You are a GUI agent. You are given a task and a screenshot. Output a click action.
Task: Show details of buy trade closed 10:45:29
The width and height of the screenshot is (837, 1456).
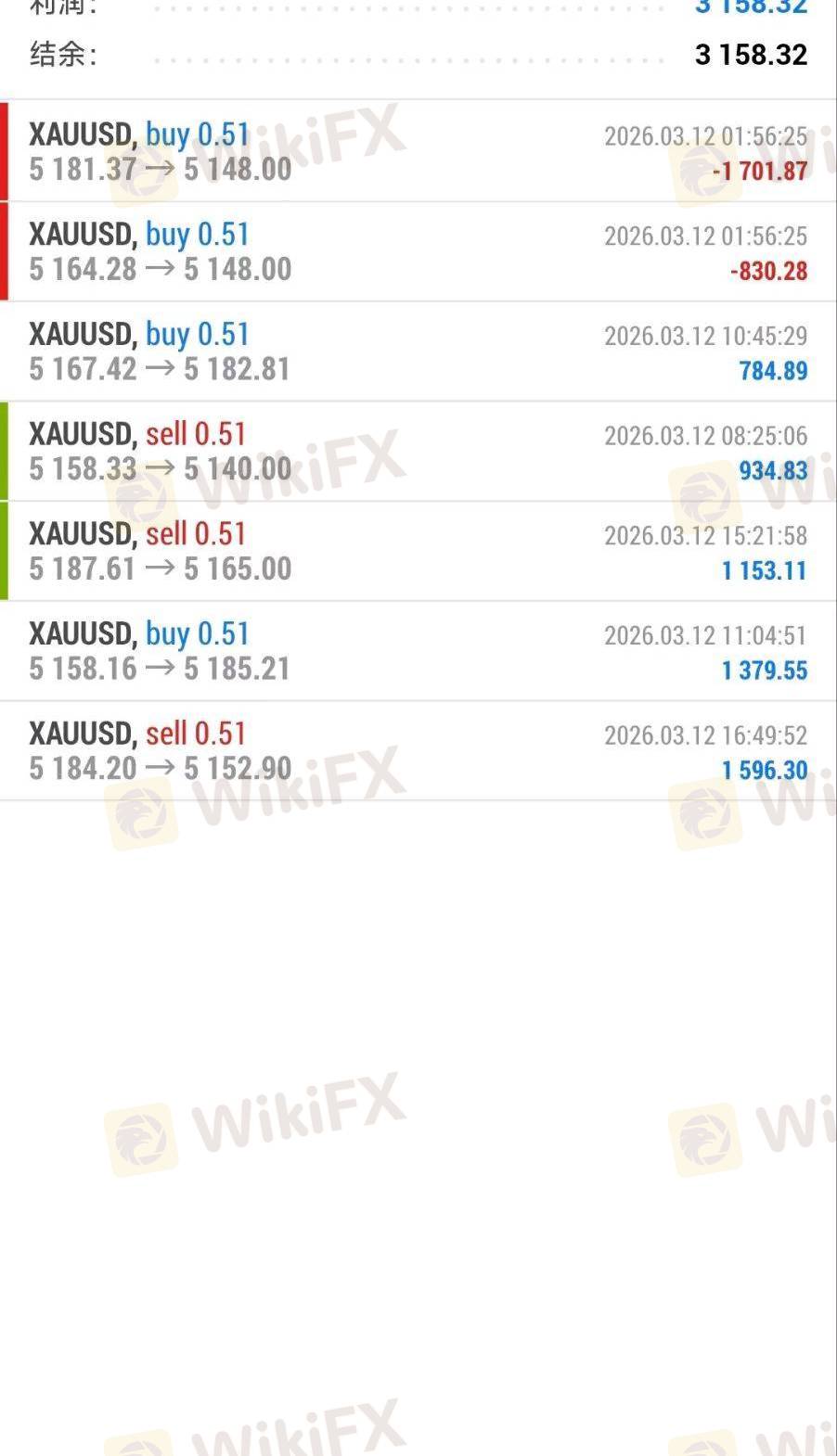pos(418,352)
